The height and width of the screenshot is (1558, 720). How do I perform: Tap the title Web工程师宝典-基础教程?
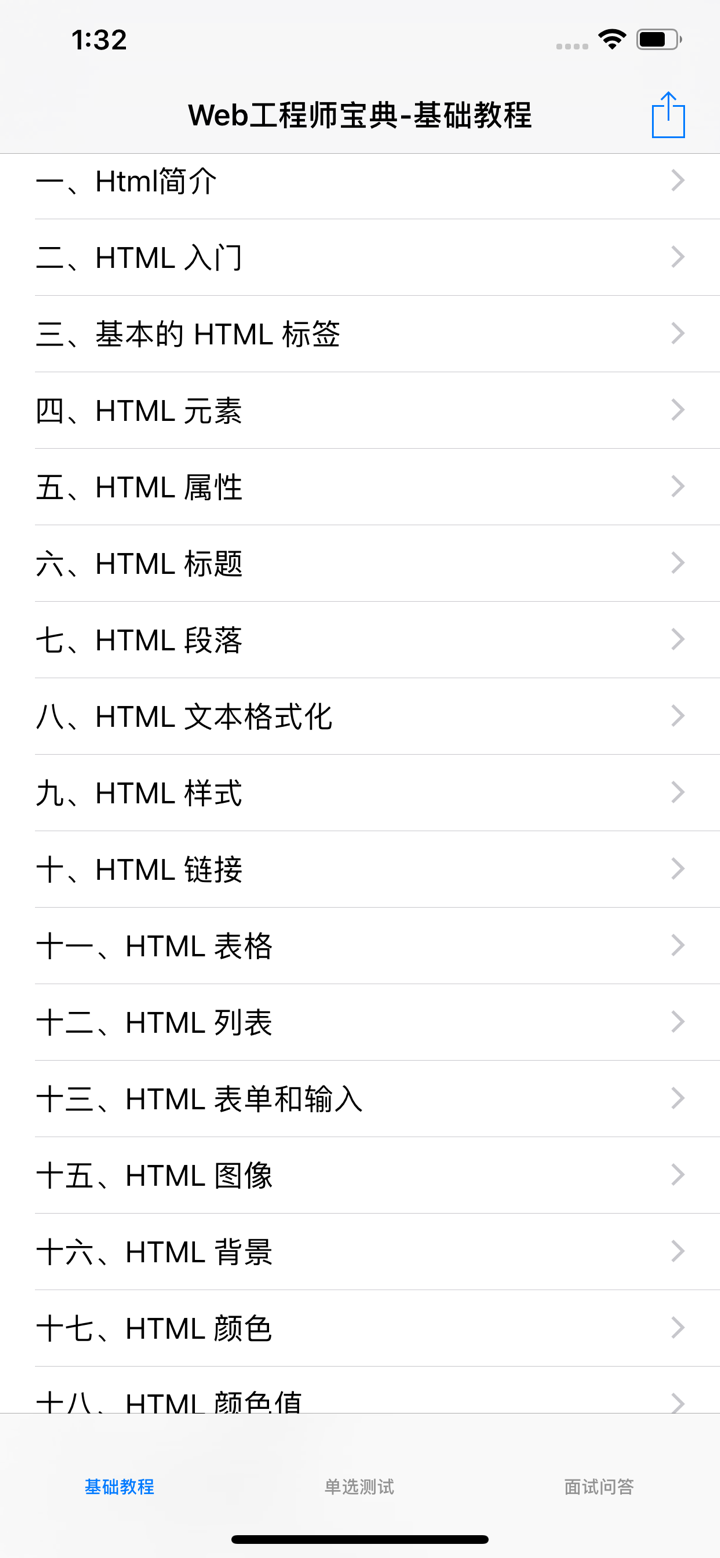click(360, 114)
